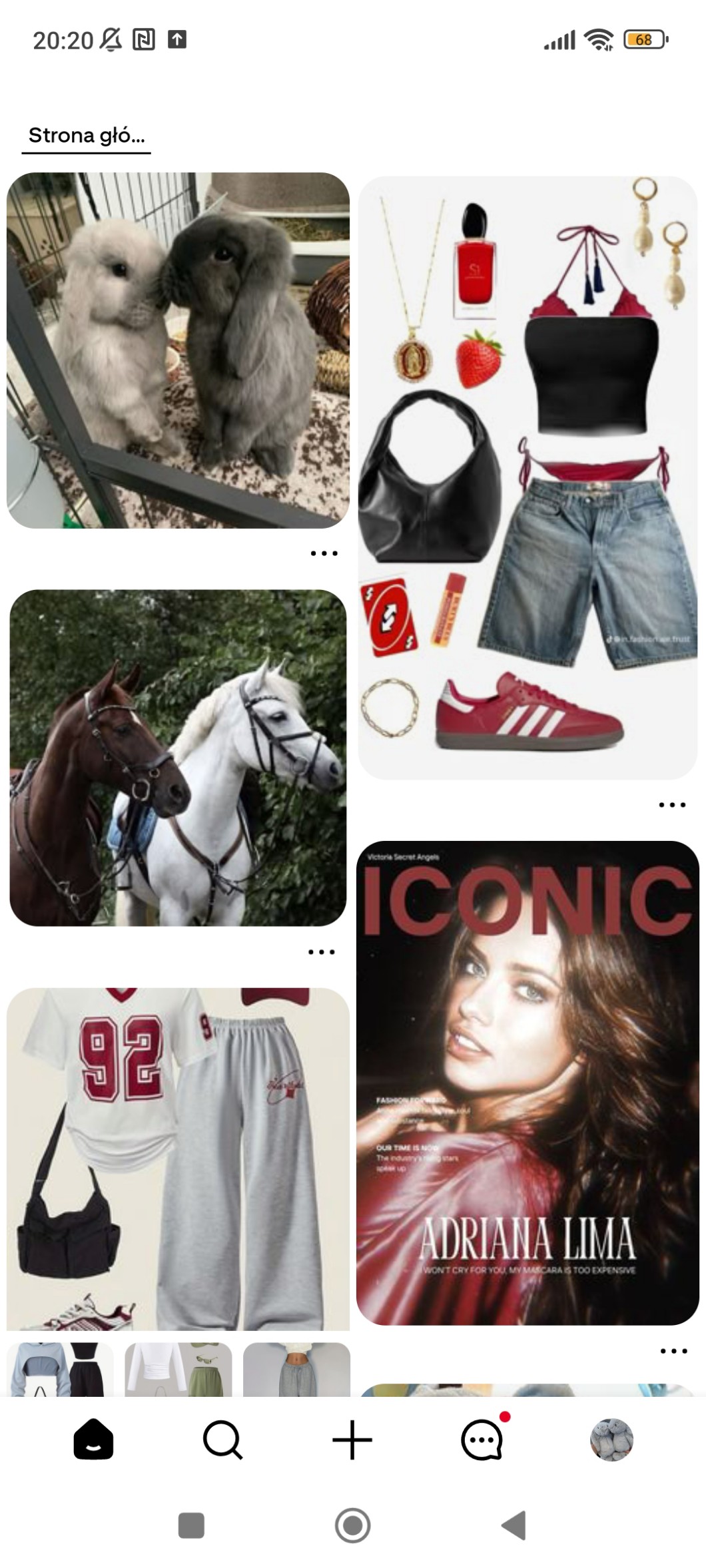This screenshot has height=1568, width=706.
Task: Open options for the rabbits pin
Action: [324, 553]
